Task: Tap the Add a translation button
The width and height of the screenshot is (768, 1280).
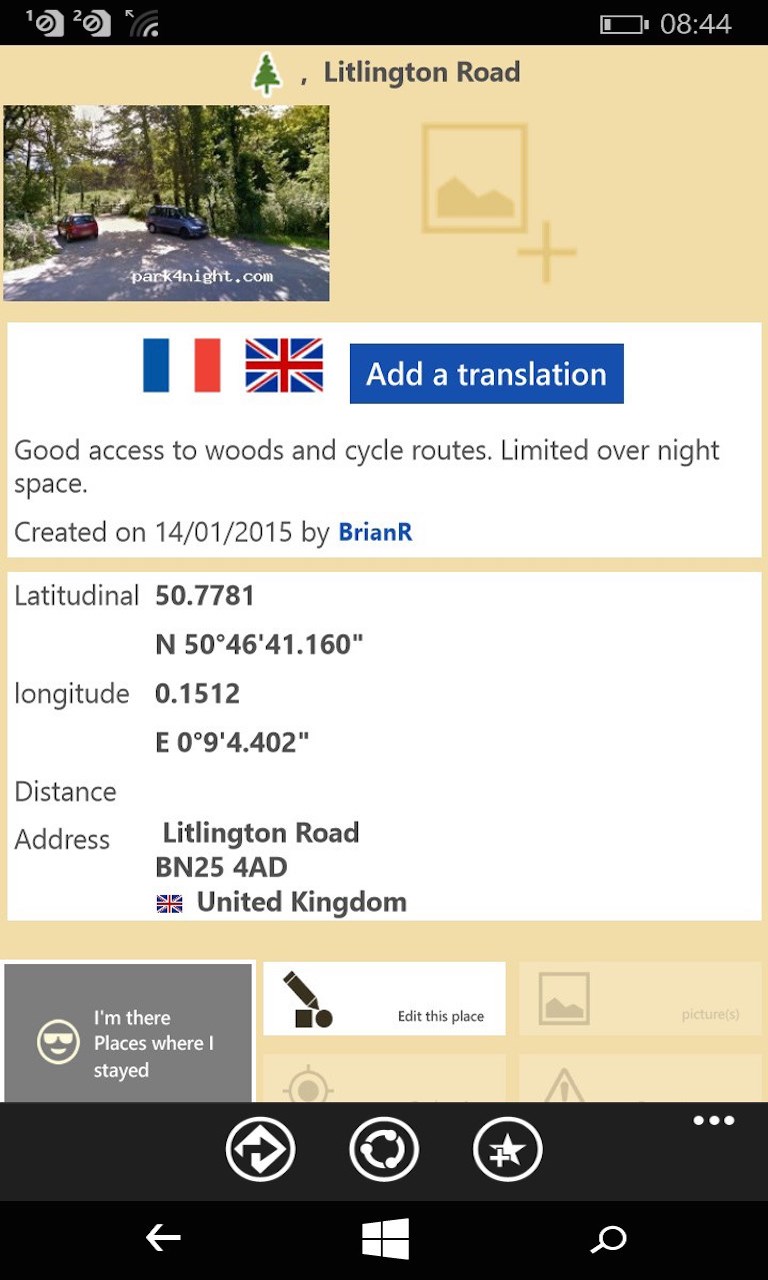Action: click(x=486, y=374)
